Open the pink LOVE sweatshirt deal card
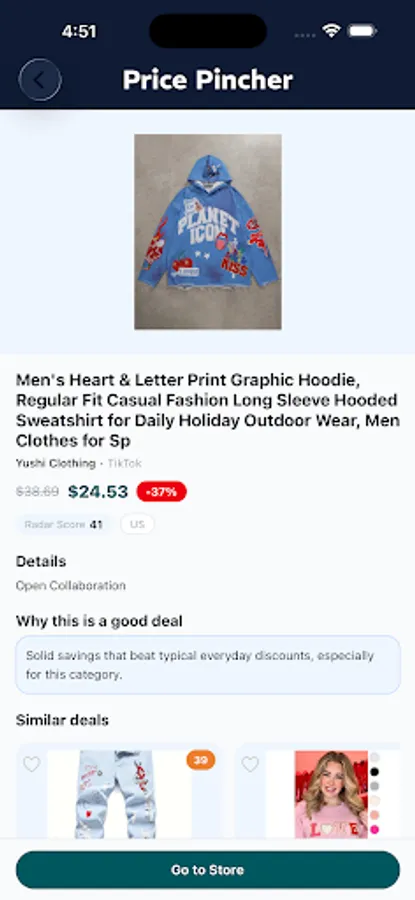 [x=325, y=793]
